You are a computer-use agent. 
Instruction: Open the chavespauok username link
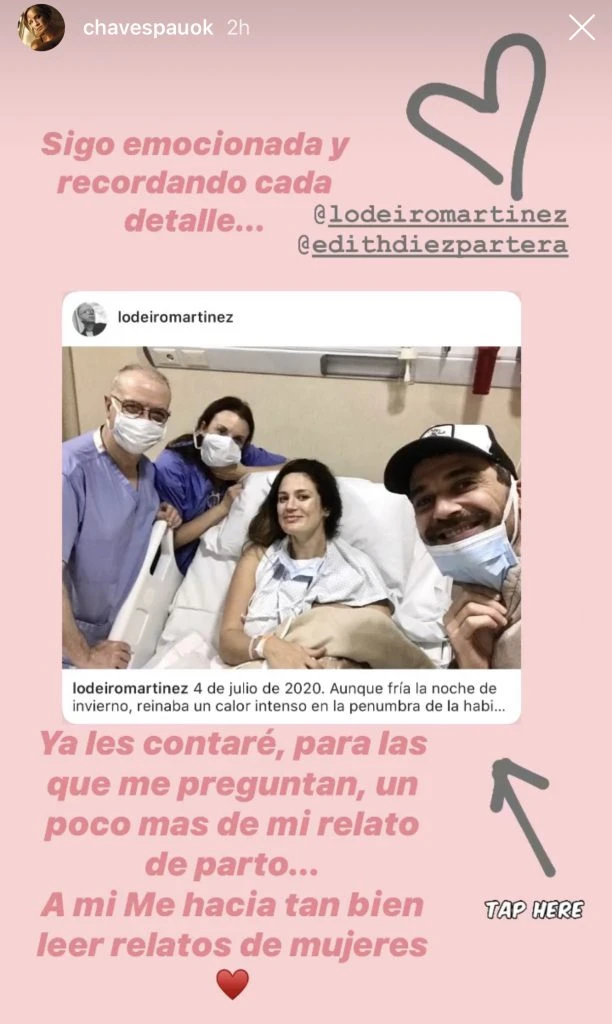[147, 28]
